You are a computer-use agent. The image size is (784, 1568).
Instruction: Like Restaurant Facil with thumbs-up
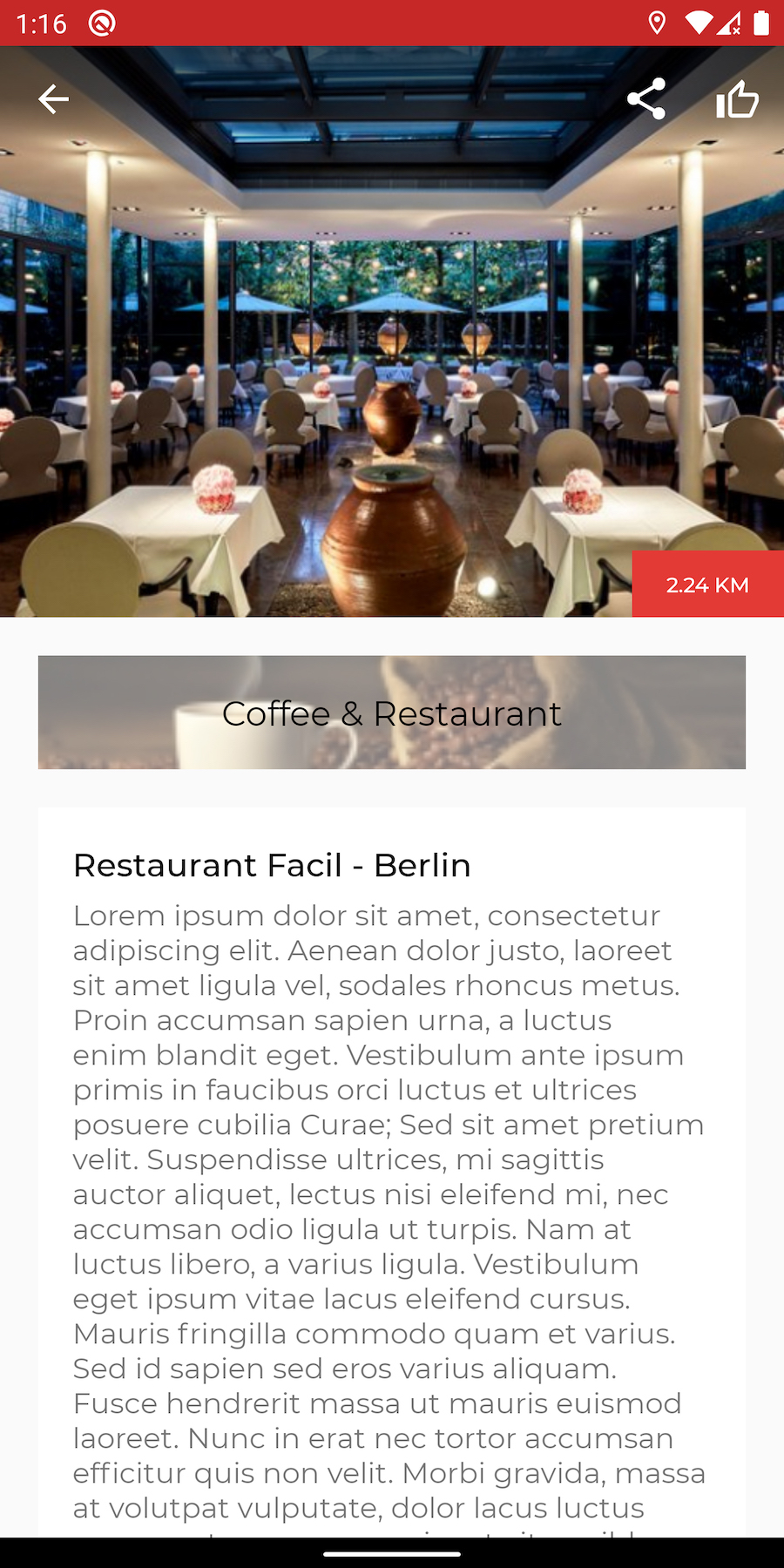tap(737, 99)
